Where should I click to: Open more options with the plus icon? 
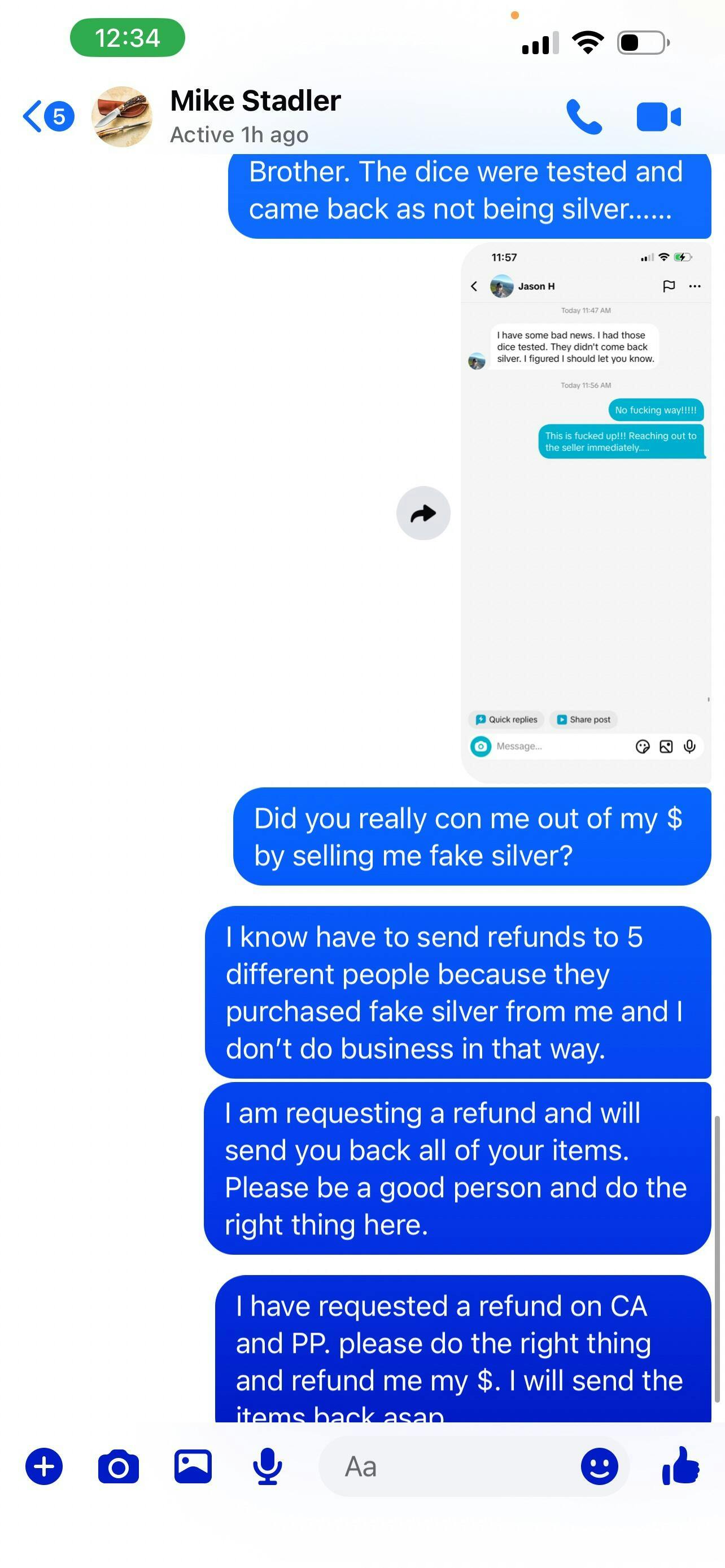44,1466
